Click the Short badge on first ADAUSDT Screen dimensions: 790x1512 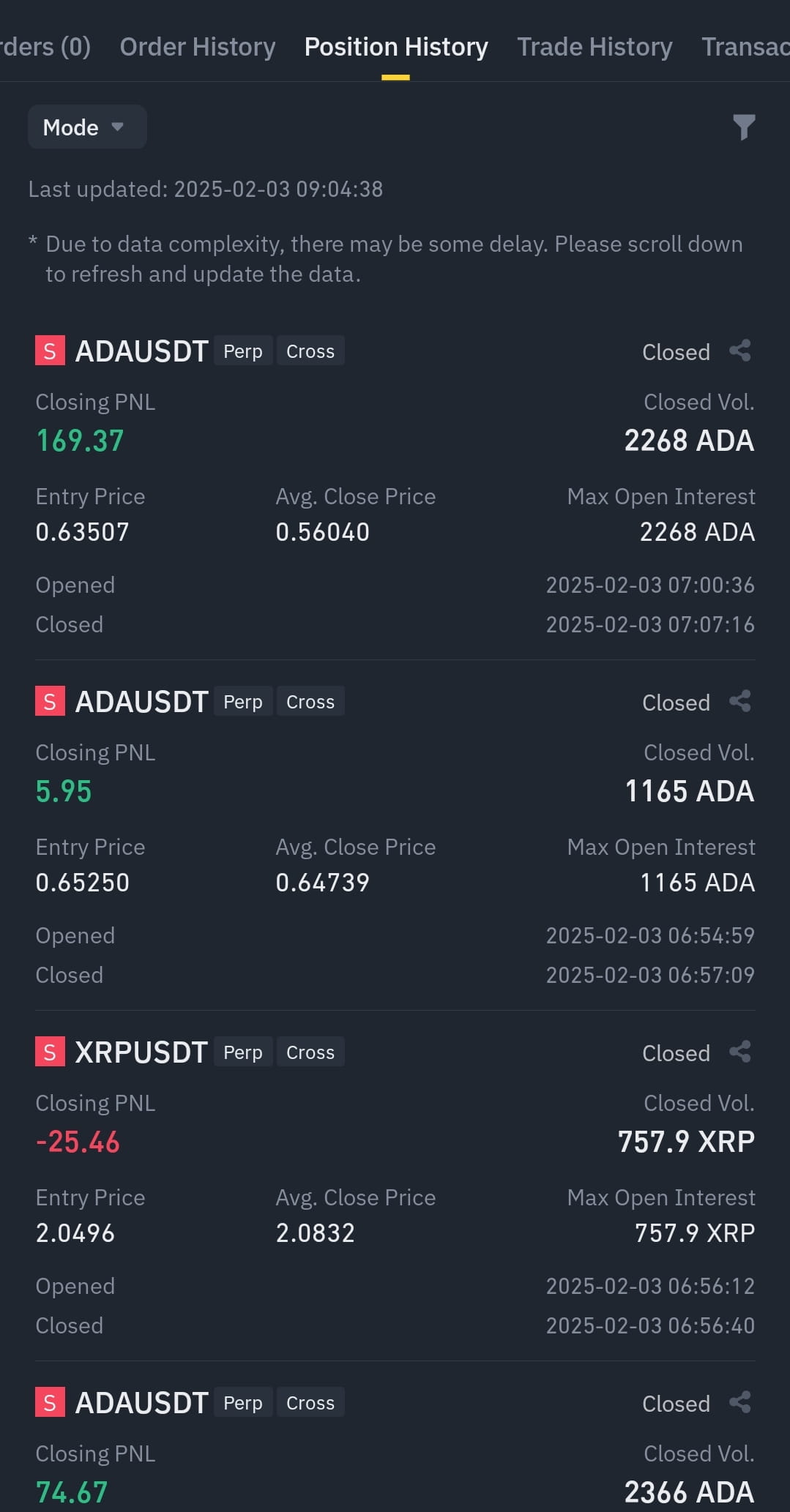49,351
